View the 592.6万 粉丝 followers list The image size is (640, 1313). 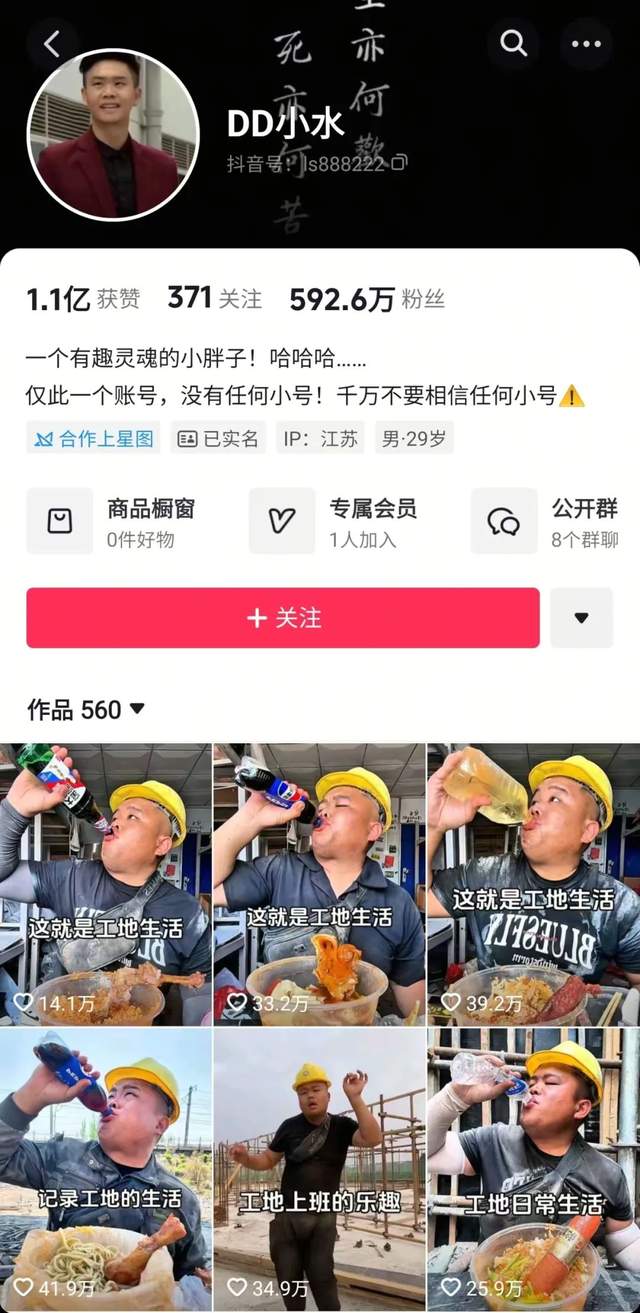tap(366, 299)
